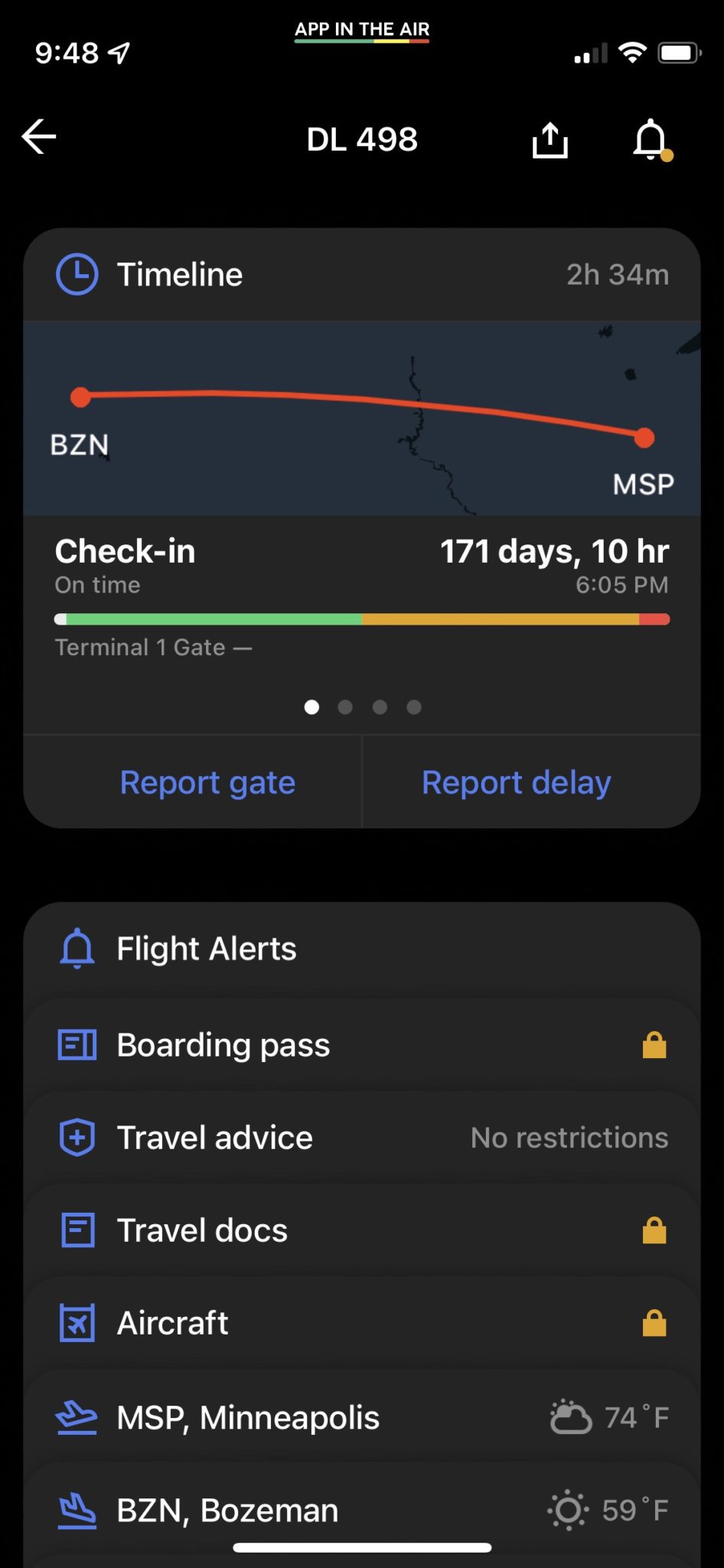Select the second page dot in the flight card
This screenshot has width=724, height=1568.
[x=345, y=707]
